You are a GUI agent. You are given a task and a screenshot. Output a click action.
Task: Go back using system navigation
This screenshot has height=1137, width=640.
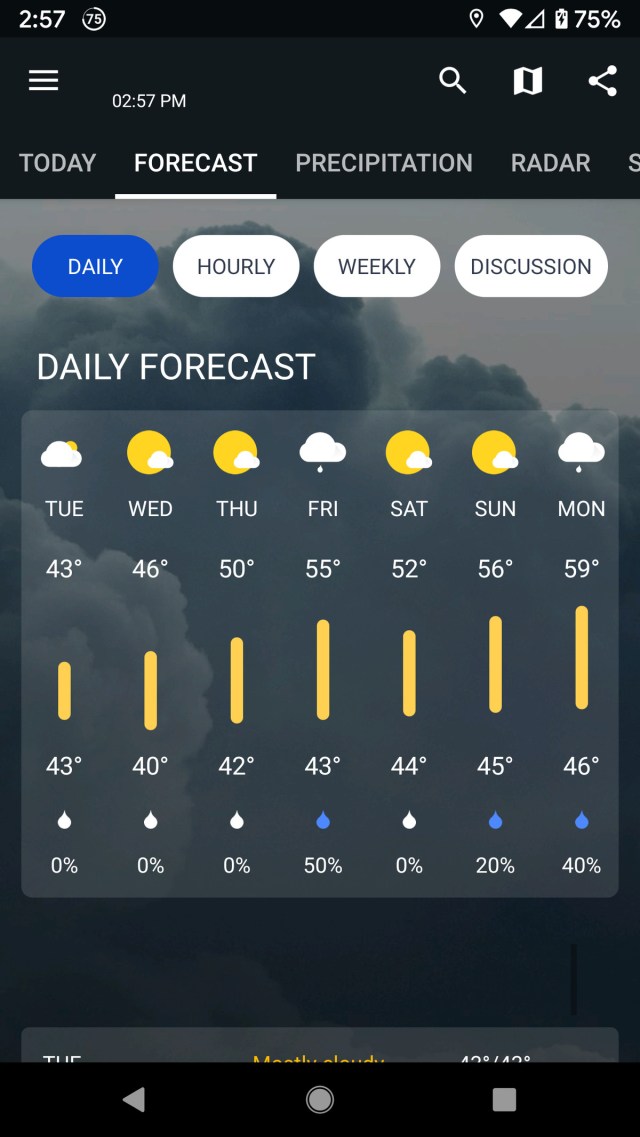(134, 1100)
